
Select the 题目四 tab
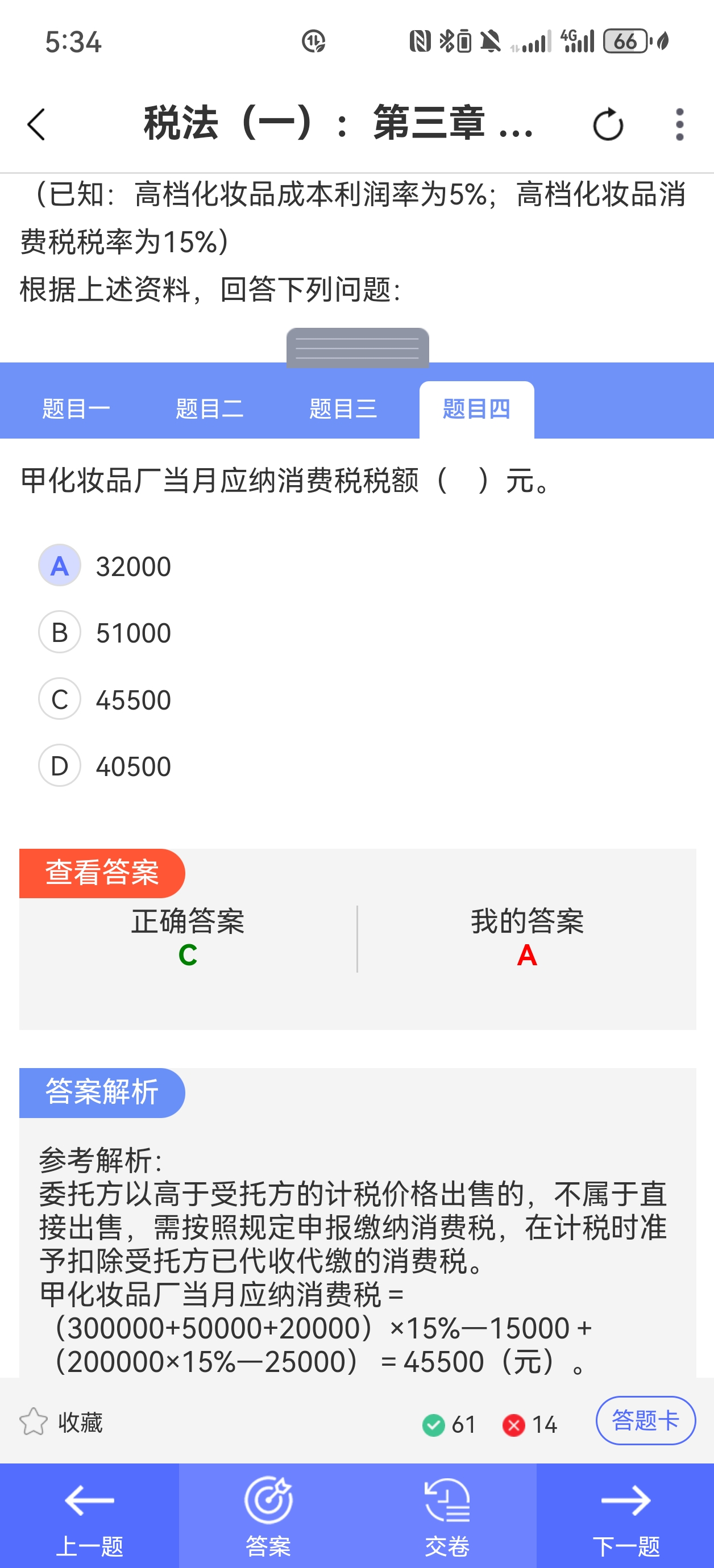476,409
